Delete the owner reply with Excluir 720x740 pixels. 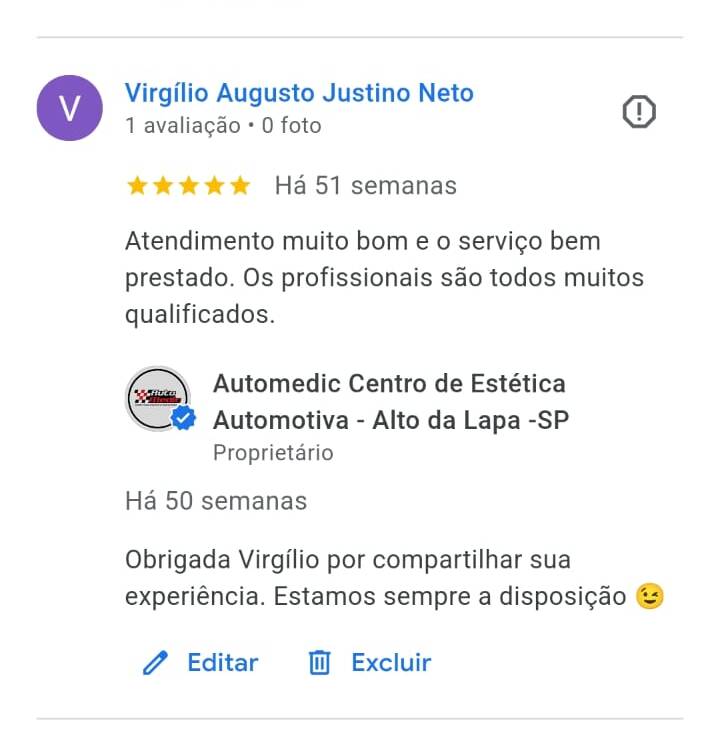[x=370, y=662]
